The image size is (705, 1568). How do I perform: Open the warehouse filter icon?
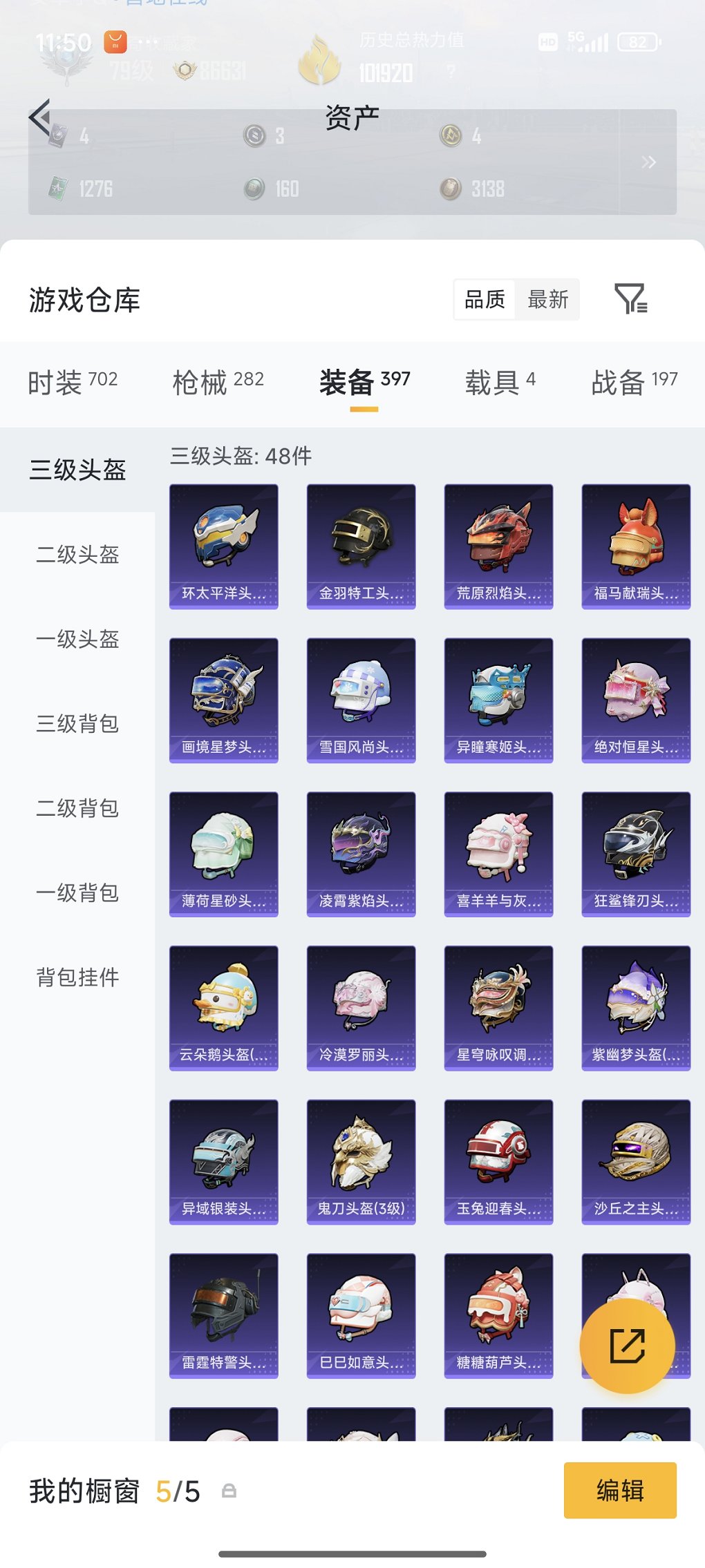[x=630, y=299]
